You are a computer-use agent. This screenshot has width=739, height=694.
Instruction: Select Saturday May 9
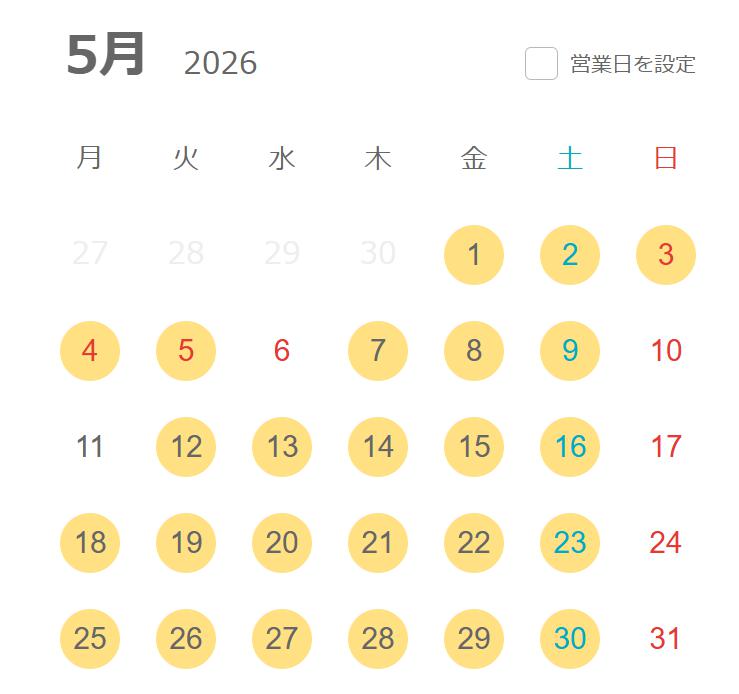click(570, 351)
